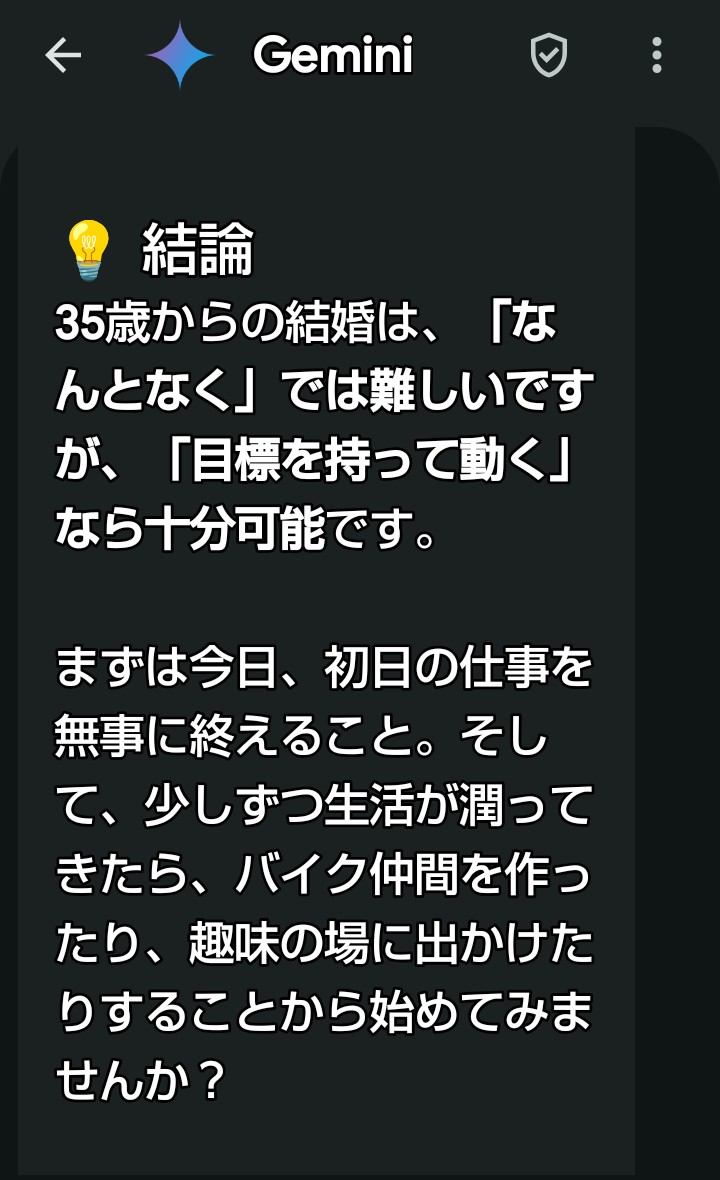Open the shield privacy icon
The width and height of the screenshot is (720, 1180).
point(548,56)
